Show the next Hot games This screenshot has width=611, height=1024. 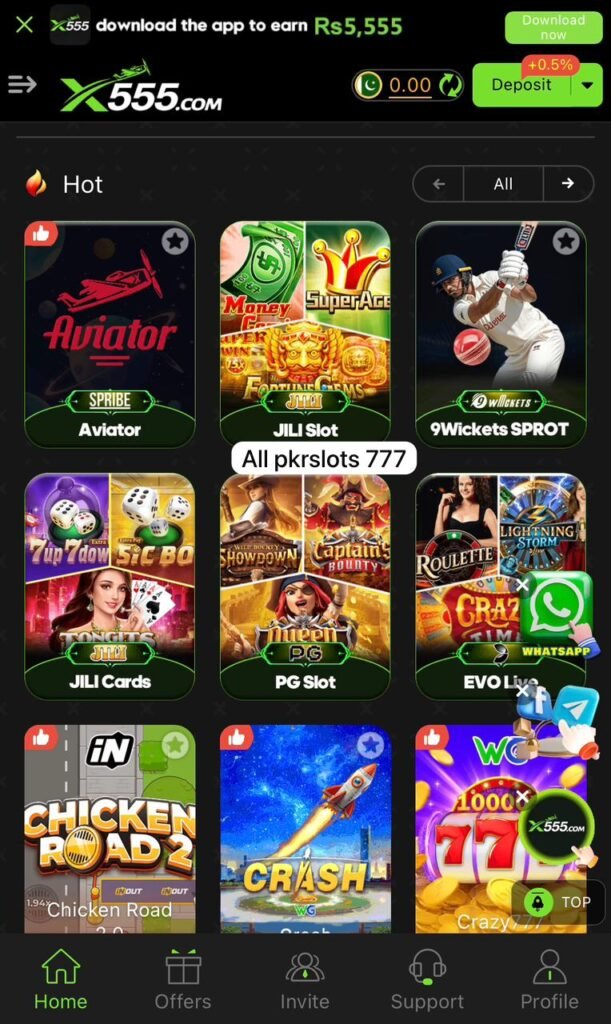coord(568,184)
